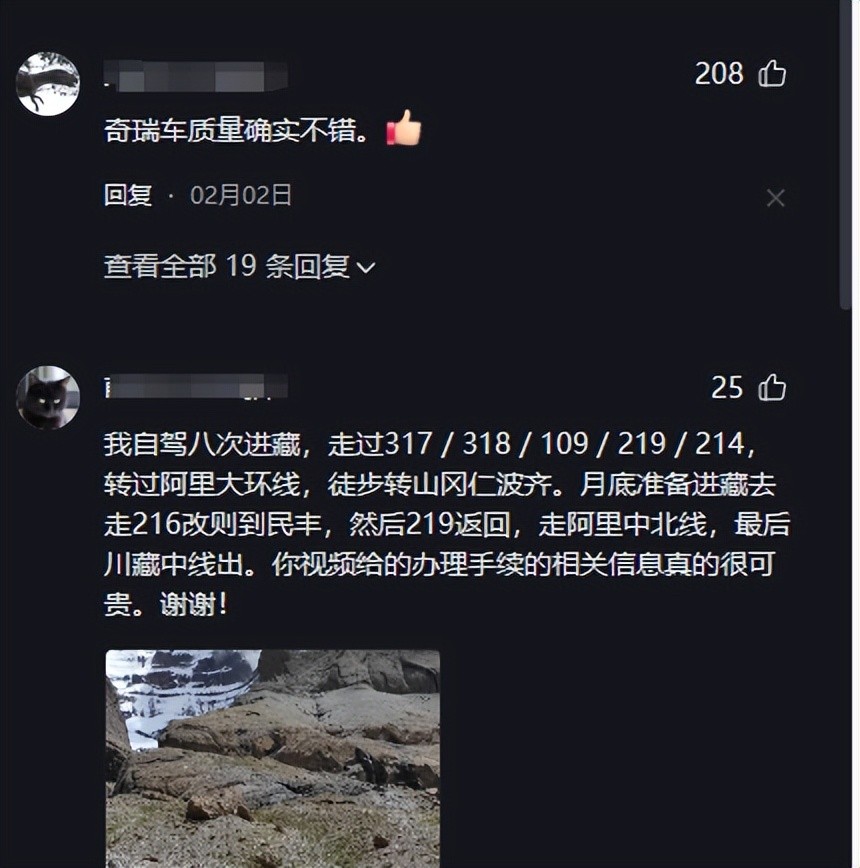Open the profile of the tree-avatar commenter
This screenshot has width=860, height=868.
tap(48, 84)
